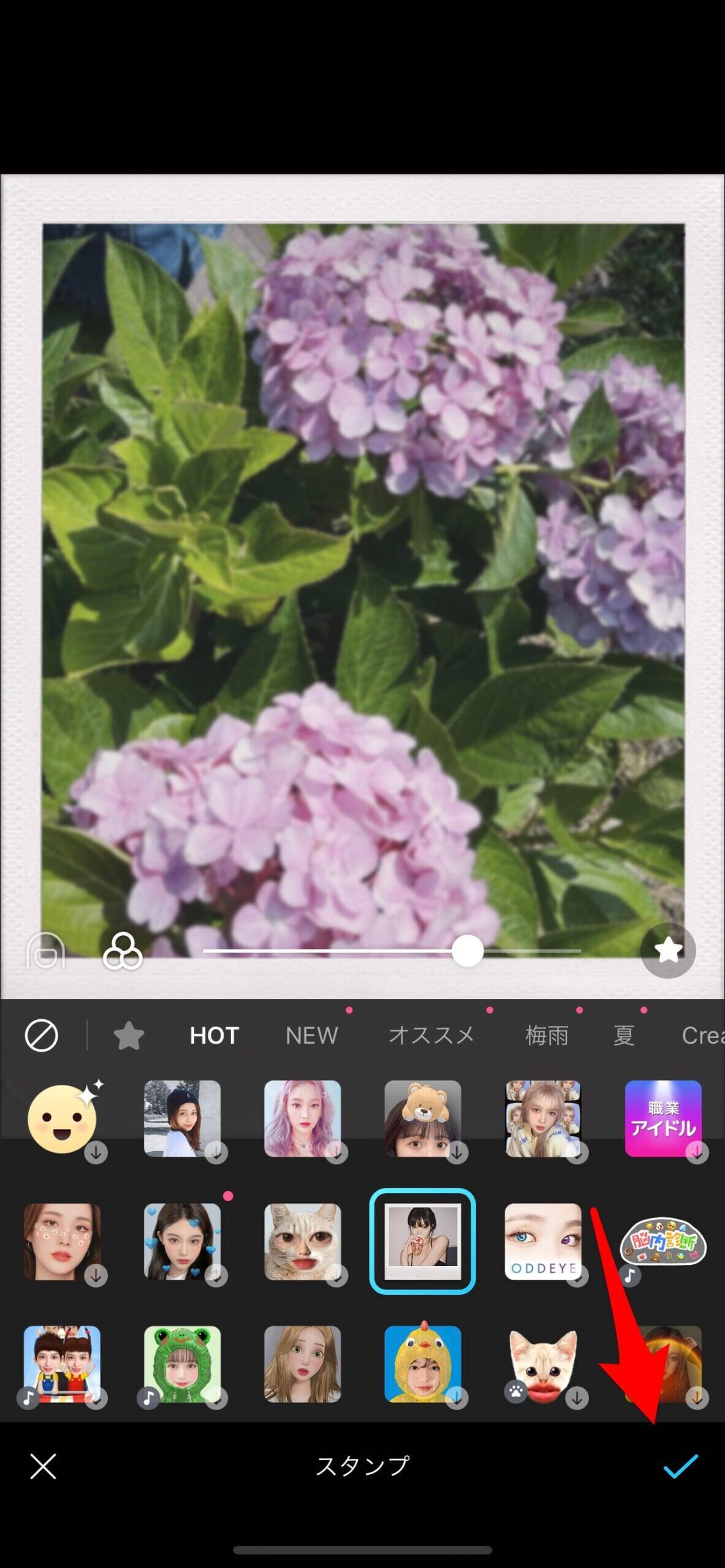The width and height of the screenshot is (725, 1568).
Task: Choose the teddy bear headband stamp
Action: pyautogui.click(x=422, y=1118)
